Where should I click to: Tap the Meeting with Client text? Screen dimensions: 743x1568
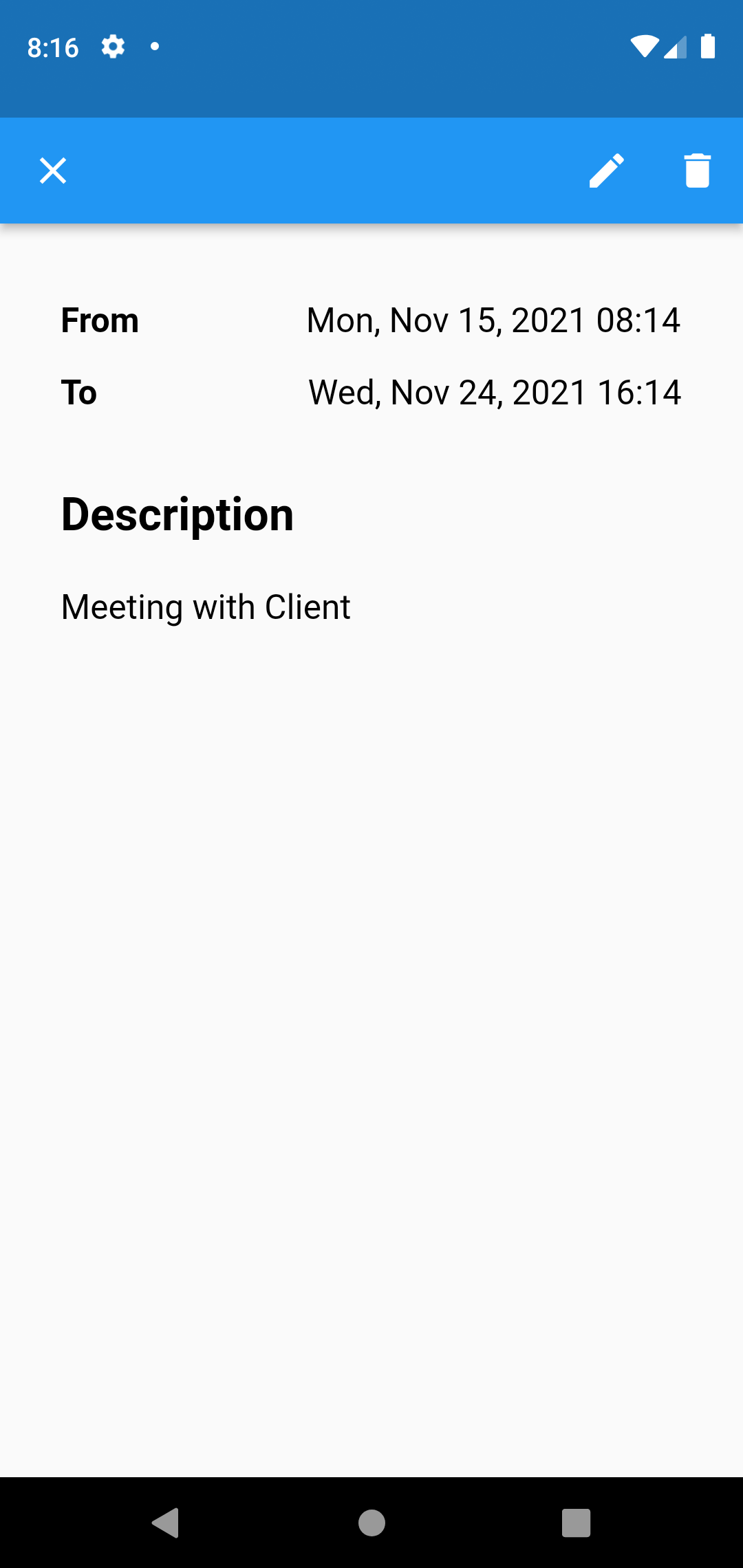pyautogui.click(x=206, y=606)
